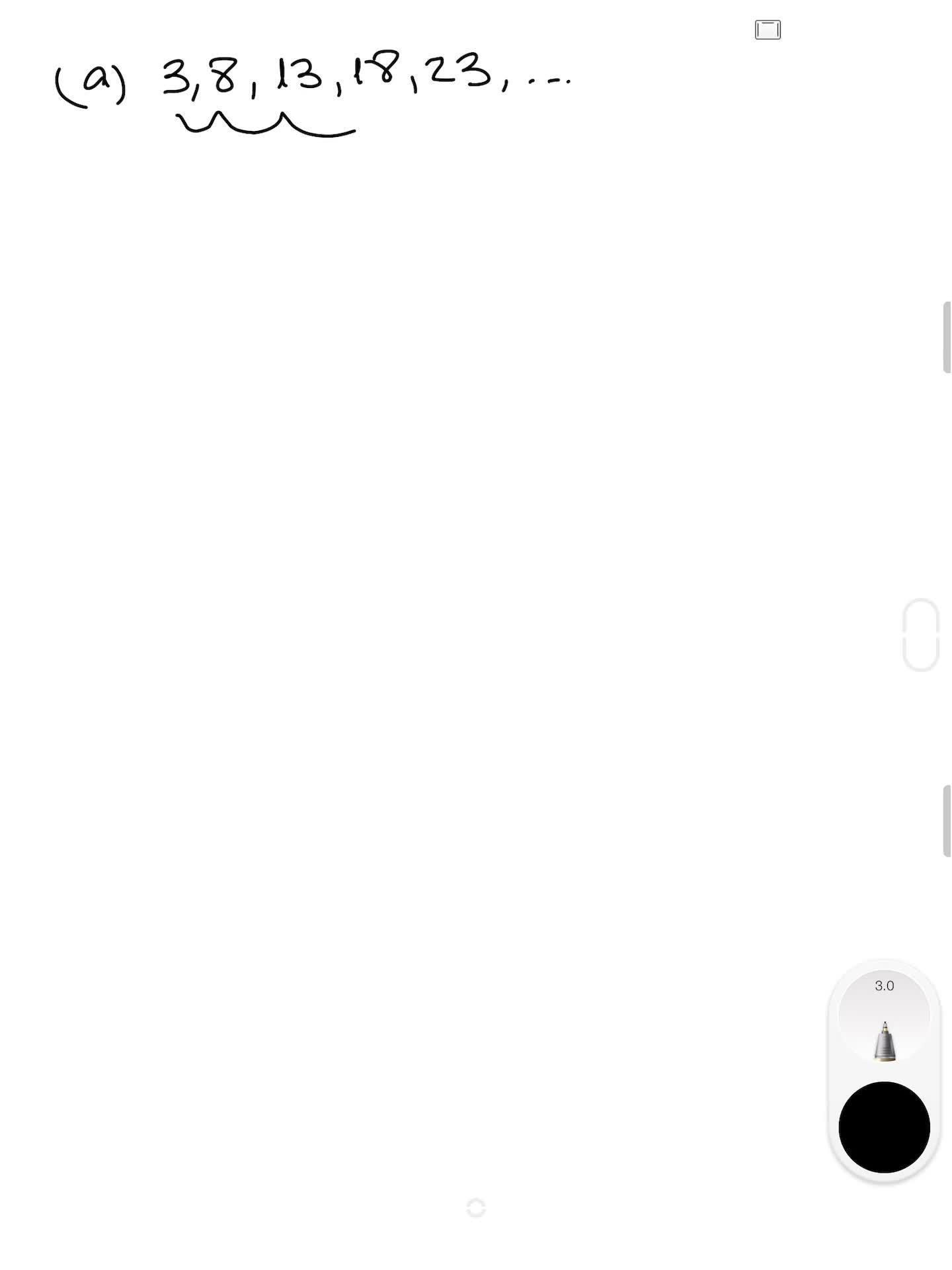Tap the black ink color circle
Image resolution: width=952 pixels, height=1270 pixels.
[x=884, y=1126]
